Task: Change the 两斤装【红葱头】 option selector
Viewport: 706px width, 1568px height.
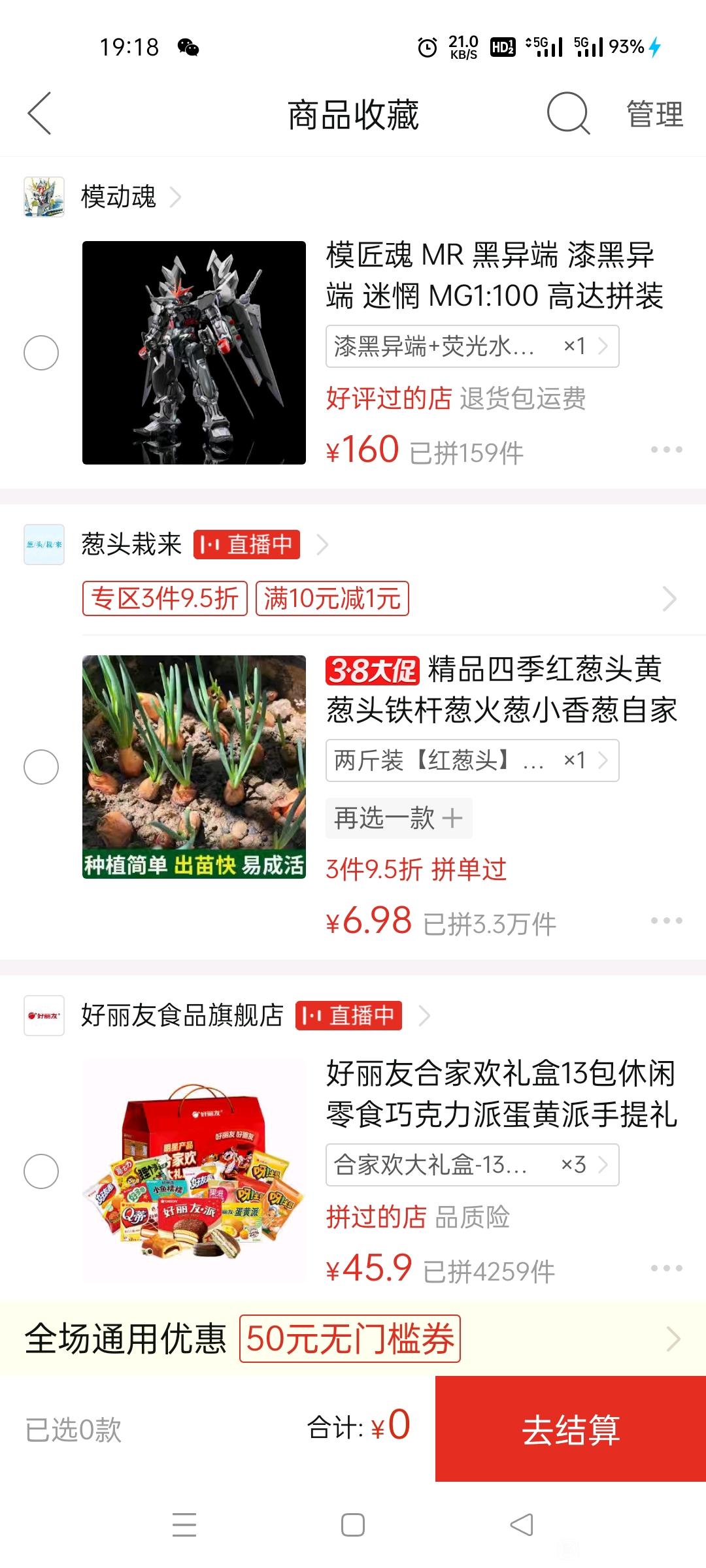Action: click(x=472, y=760)
